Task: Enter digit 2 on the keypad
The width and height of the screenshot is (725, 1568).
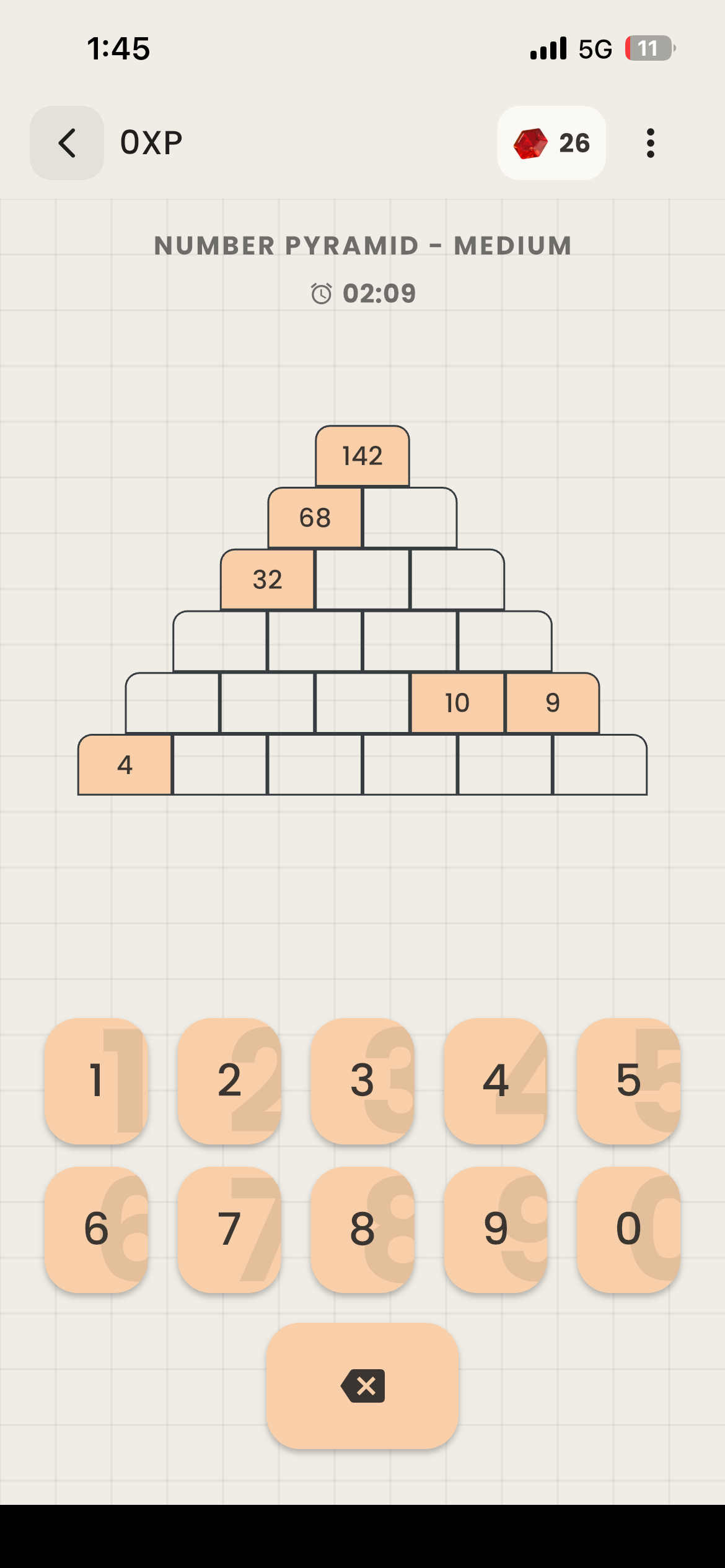Action: 229,1081
